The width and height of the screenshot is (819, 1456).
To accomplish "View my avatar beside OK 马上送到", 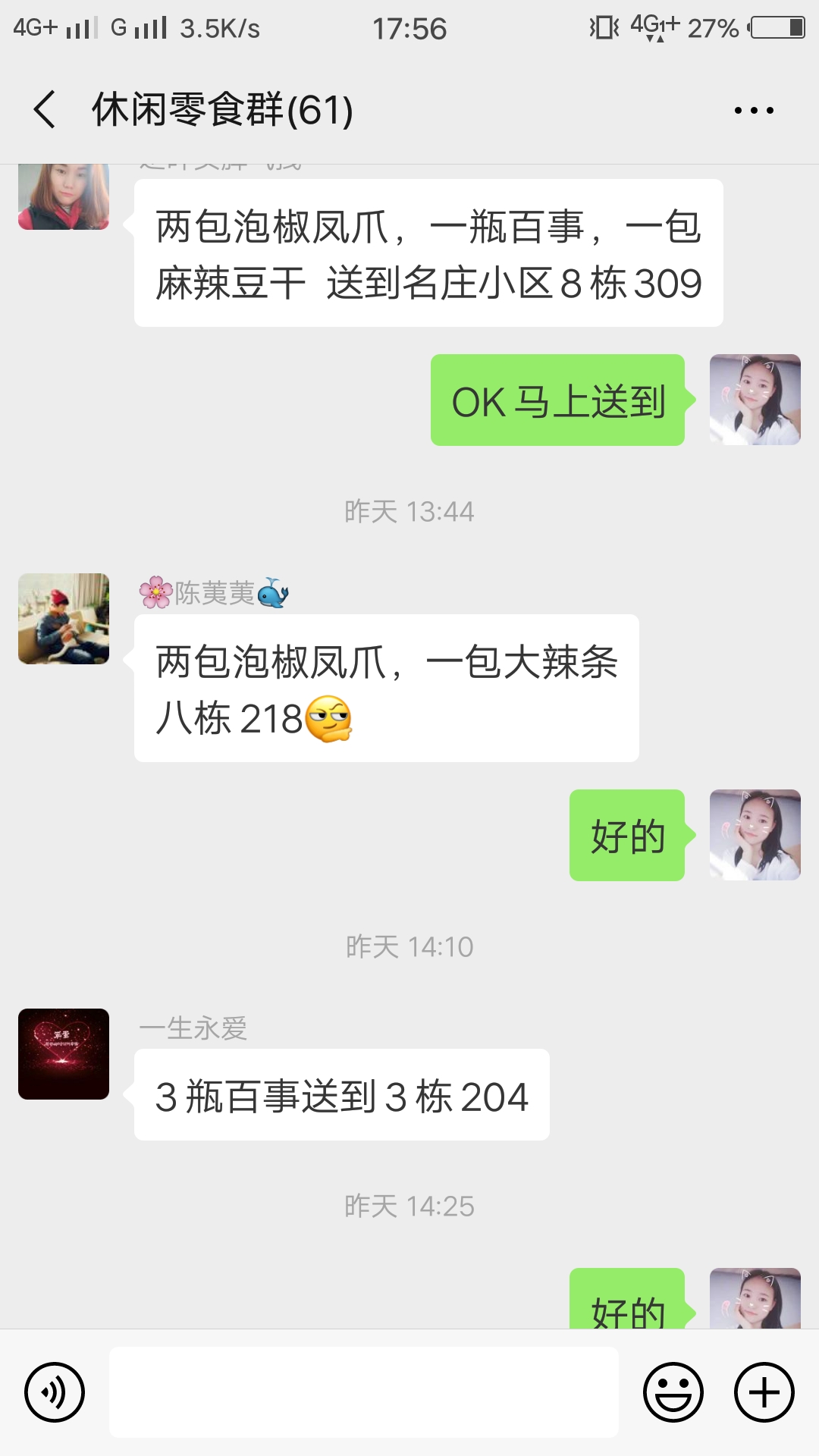I will [x=755, y=400].
